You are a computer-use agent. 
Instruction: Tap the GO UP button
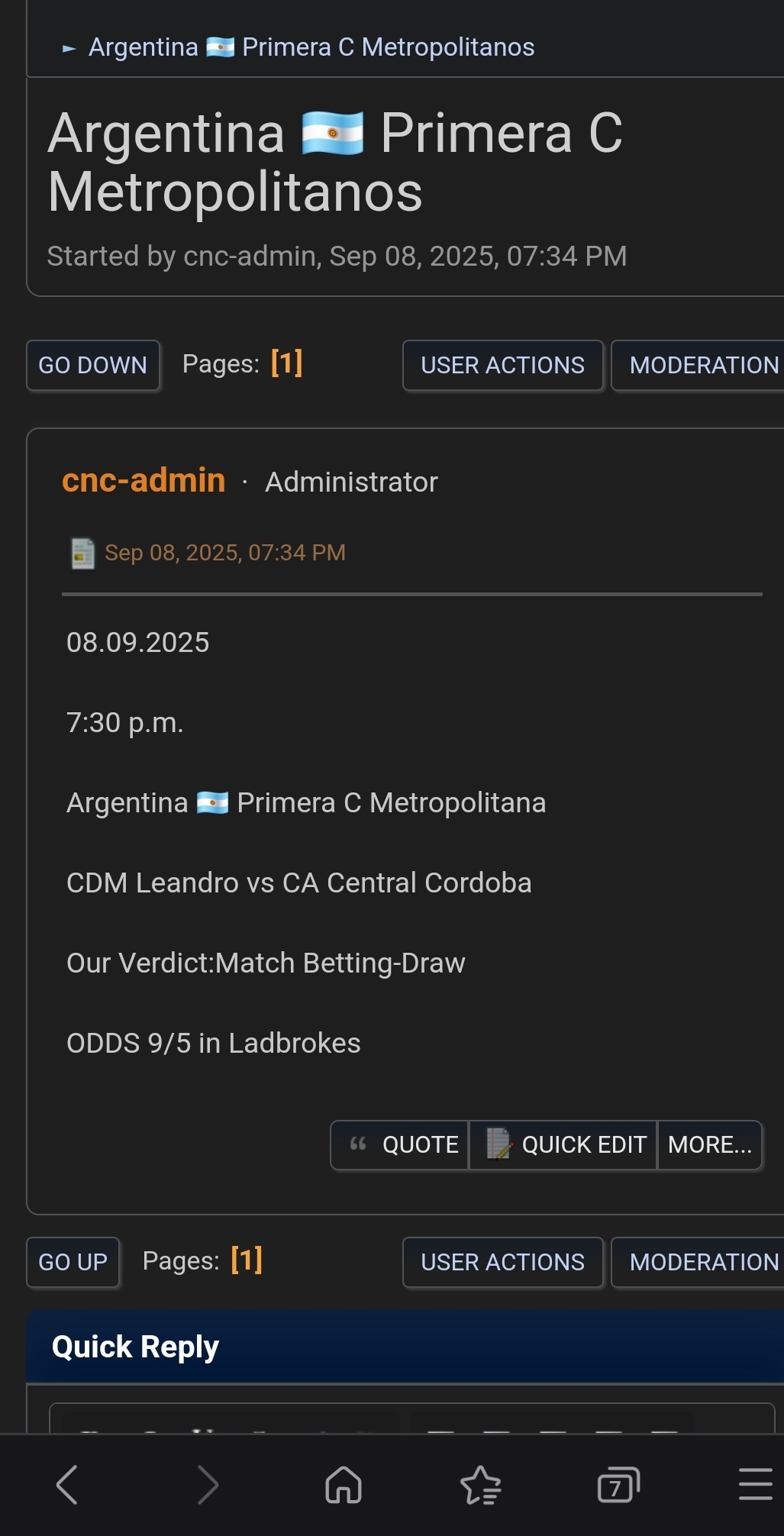click(73, 1262)
